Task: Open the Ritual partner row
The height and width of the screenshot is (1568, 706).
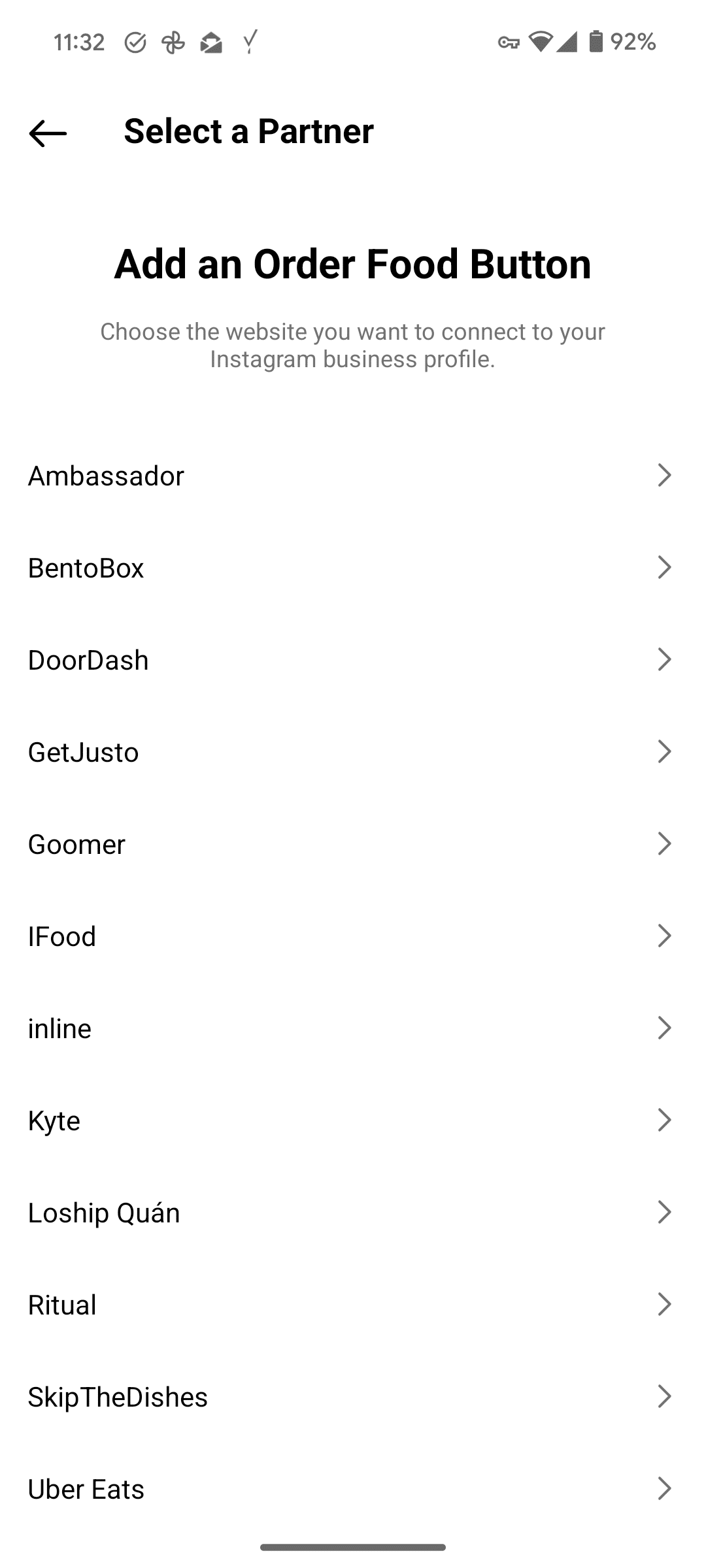Action: point(352,1305)
